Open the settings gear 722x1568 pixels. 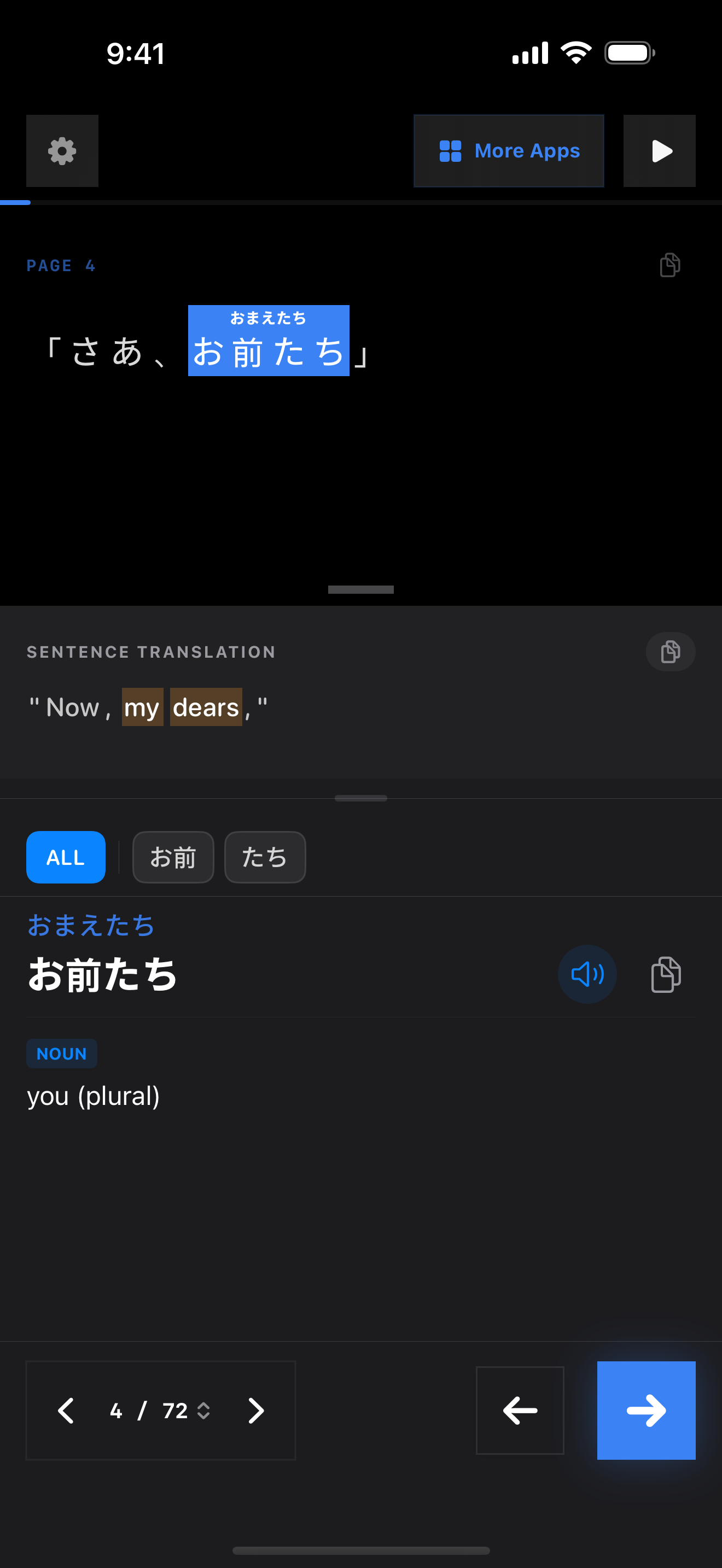click(62, 151)
